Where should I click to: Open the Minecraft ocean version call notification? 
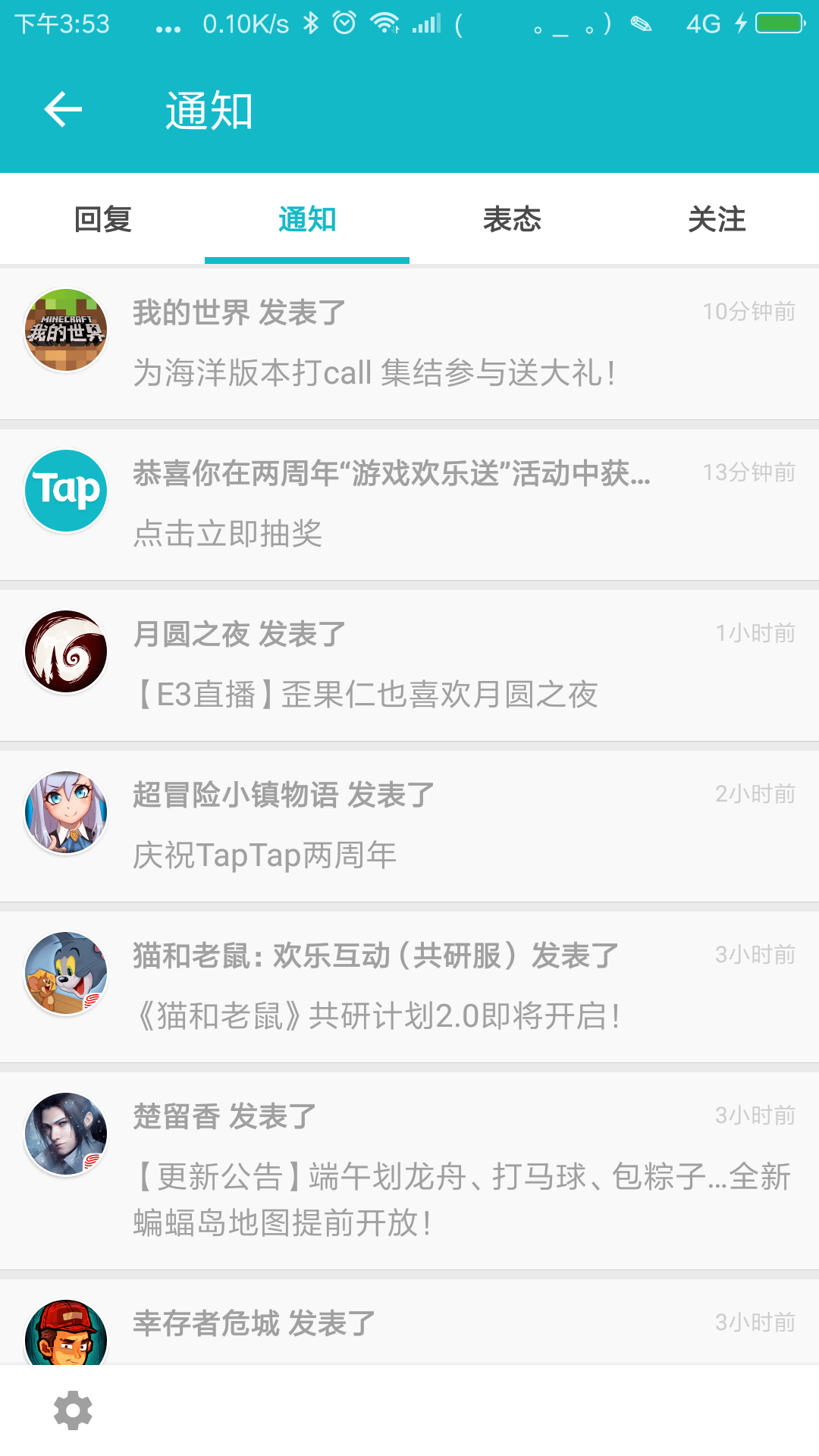coord(409,345)
